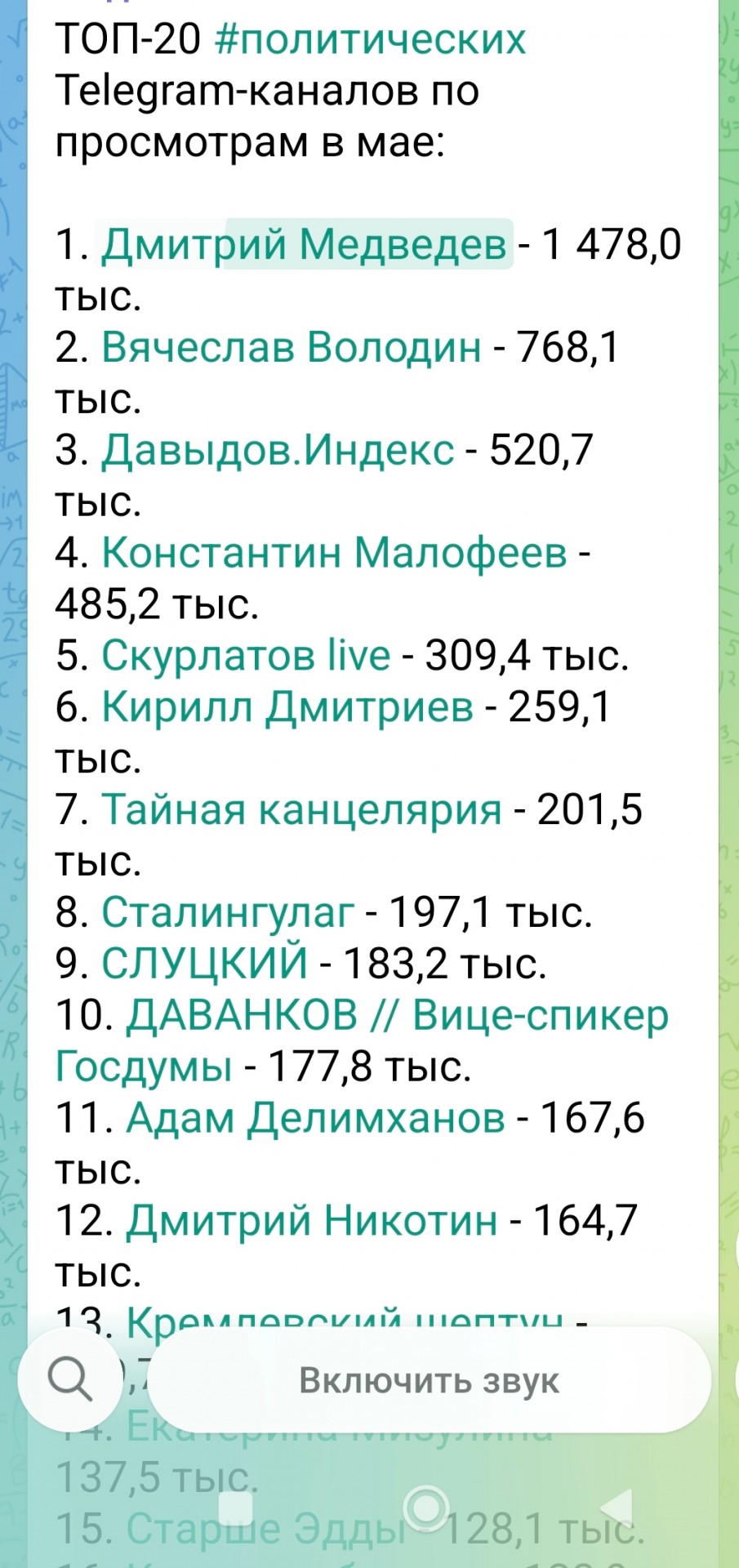Open the Константин Малофеев channel link
This screenshot has height=1568, width=739.
coord(333,552)
